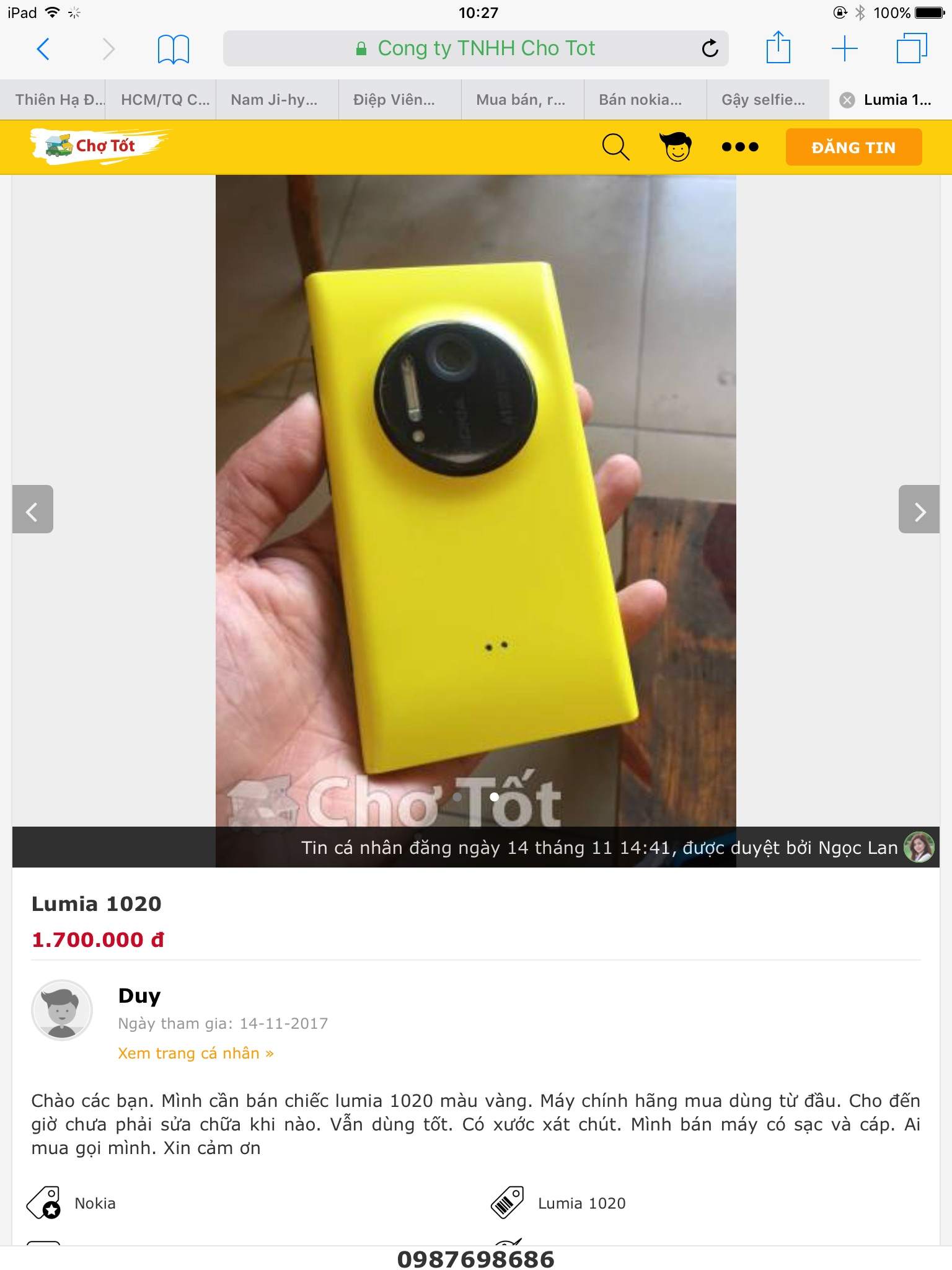Open a new browser tab
952x1270 pixels.
pos(844,48)
